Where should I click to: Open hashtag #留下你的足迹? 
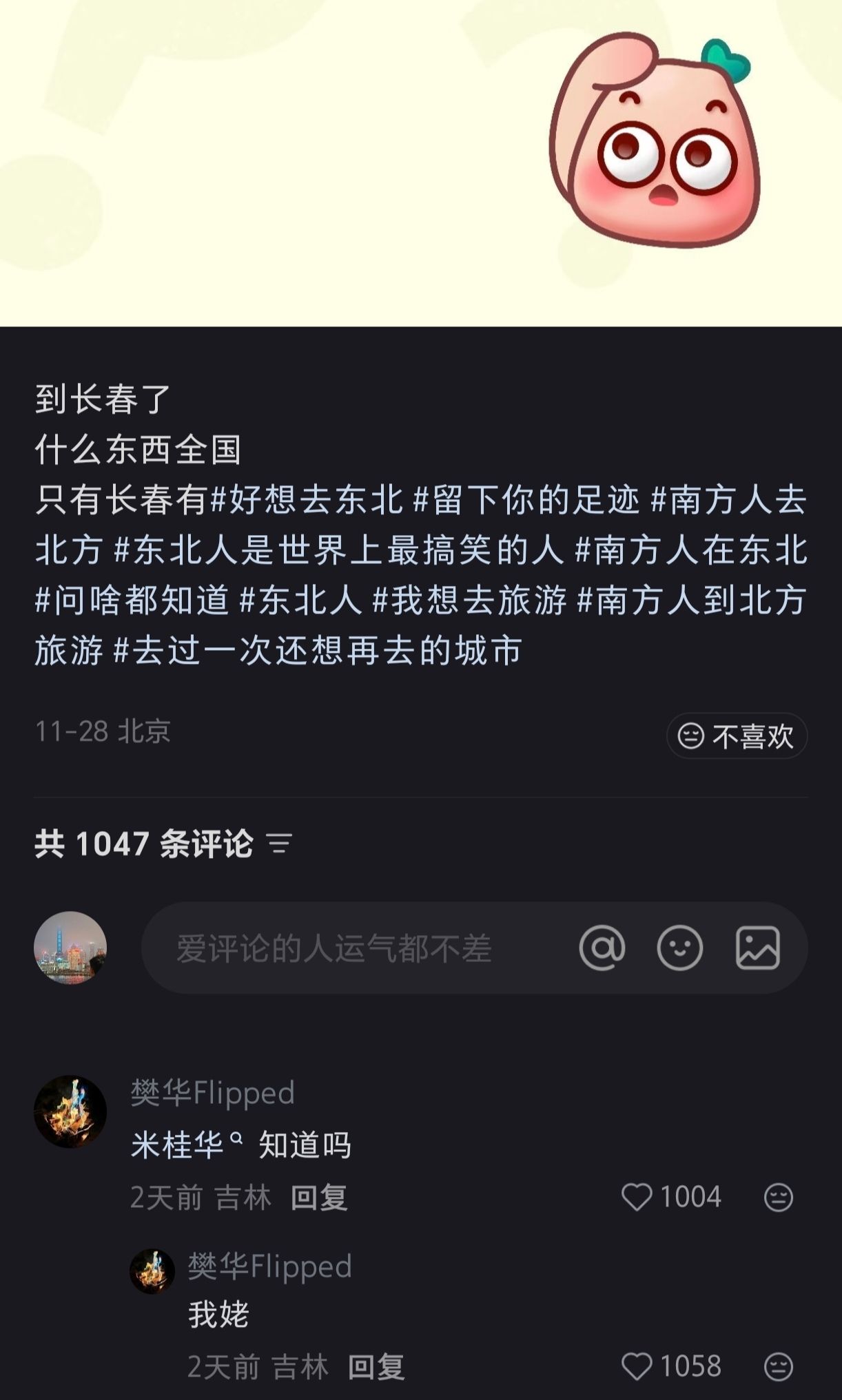pos(526,500)
